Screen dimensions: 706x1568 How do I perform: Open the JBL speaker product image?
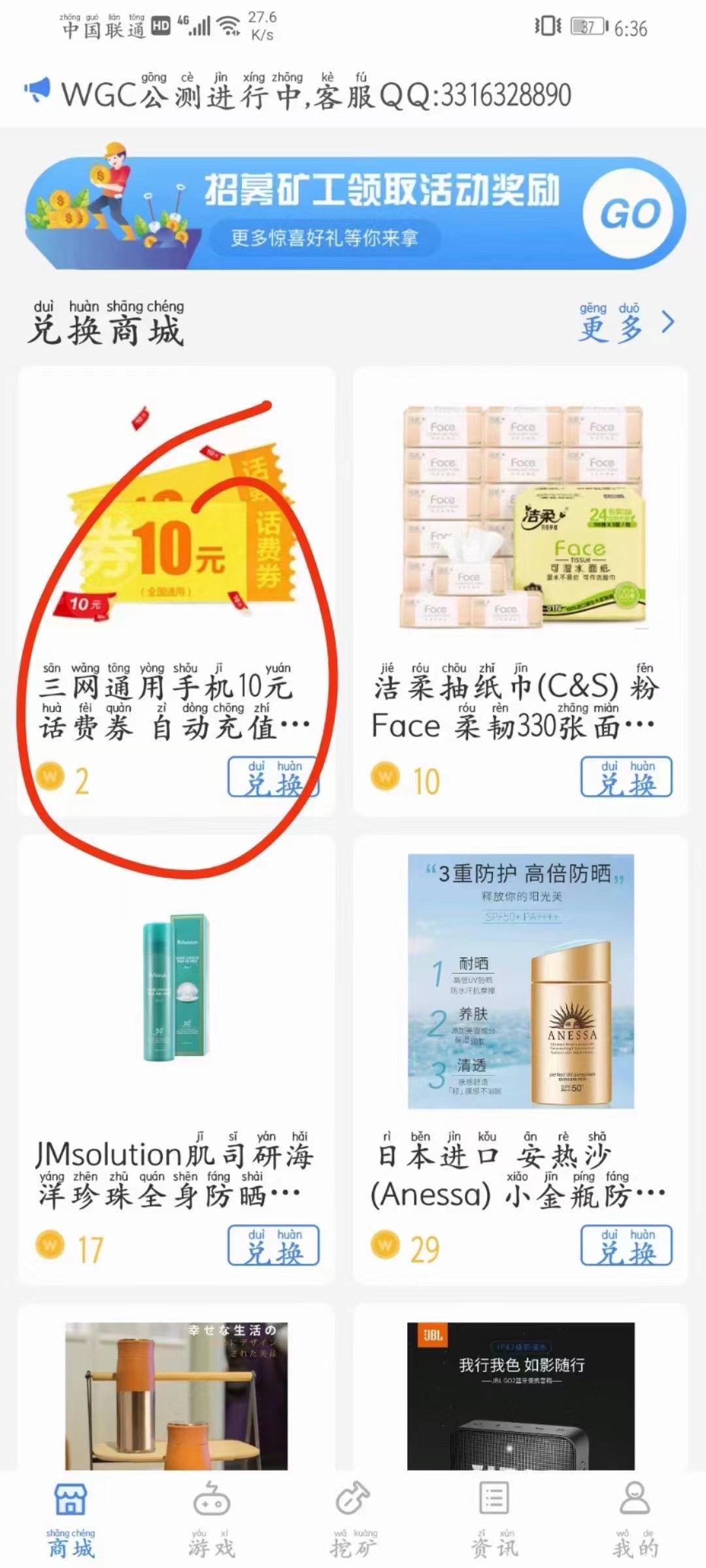[x=516, y=1418]
